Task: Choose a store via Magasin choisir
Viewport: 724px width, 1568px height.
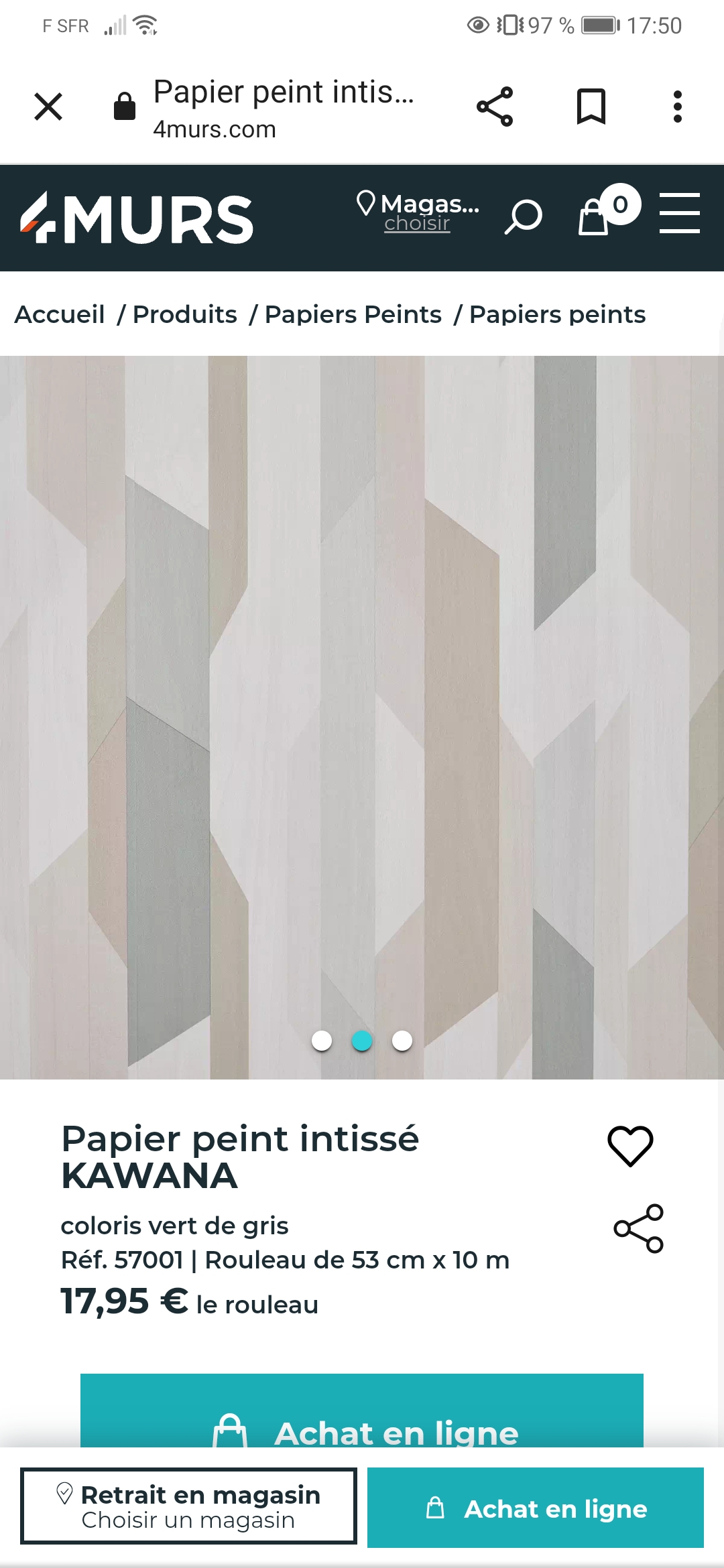Action: [418, 212]
